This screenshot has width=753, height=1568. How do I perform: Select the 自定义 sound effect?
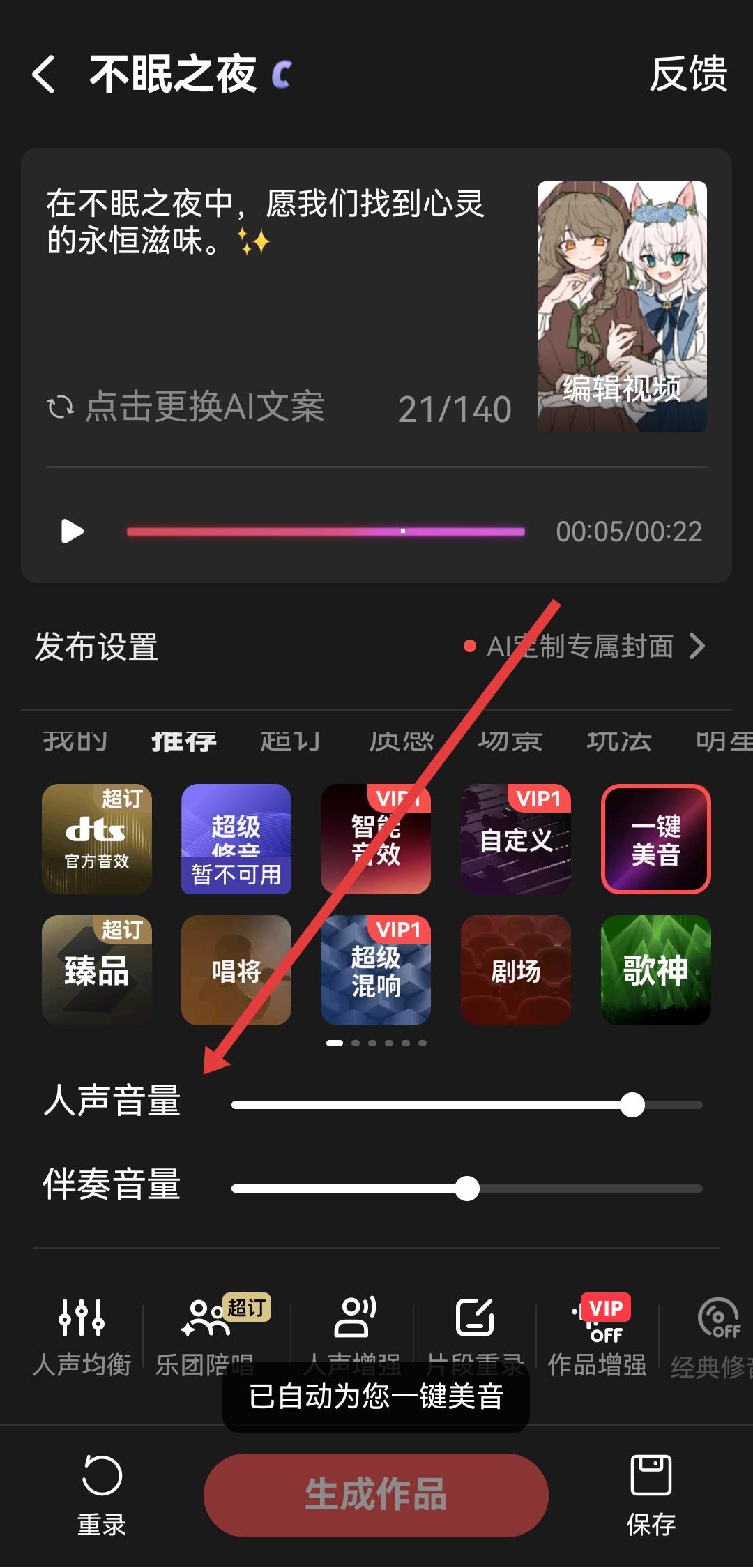pyautogui.click(x=516, y=839)
